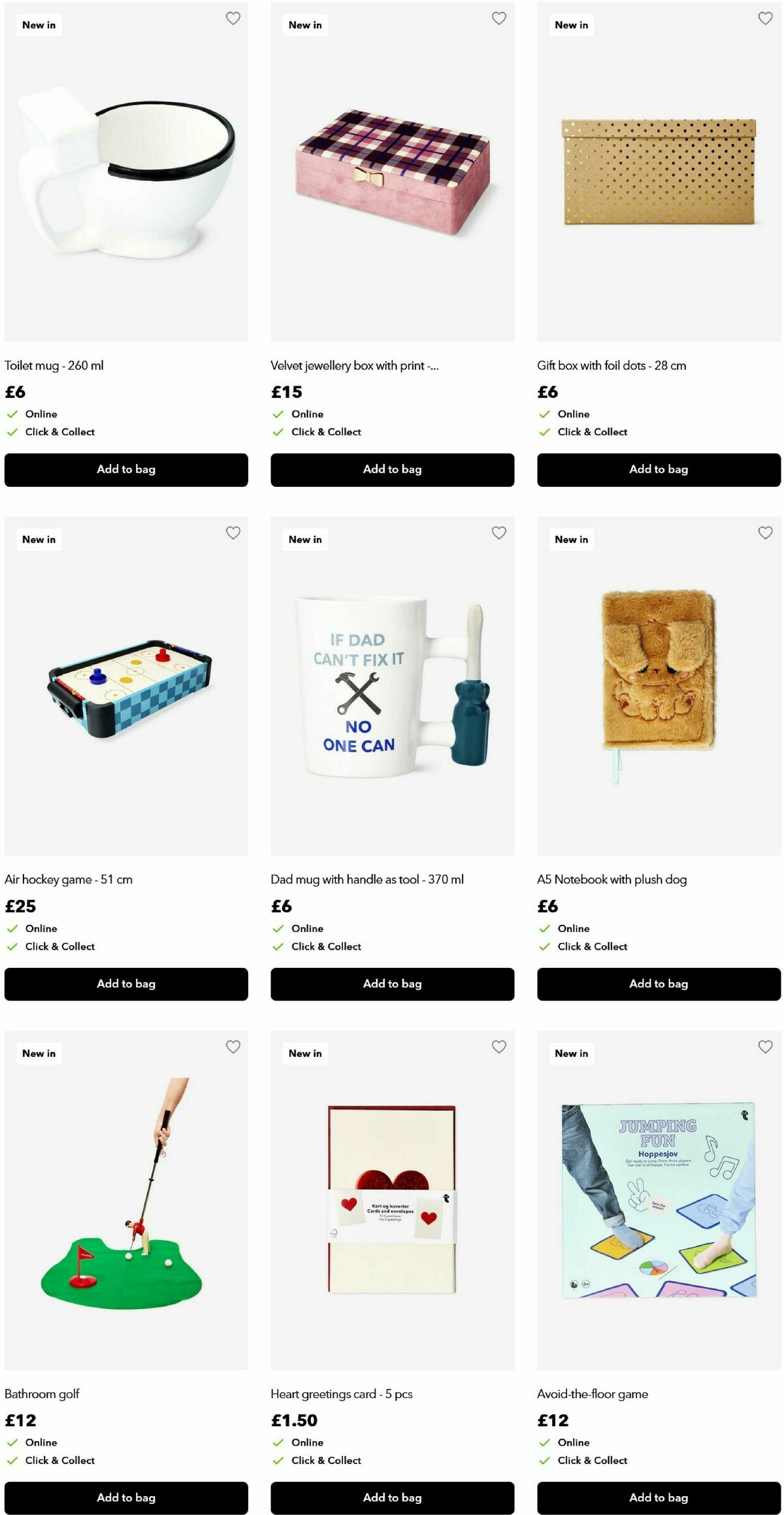The width and height of the screenshot is (784, 1515).
Task: View the Dad mug with tool handle
Action: 392,686
